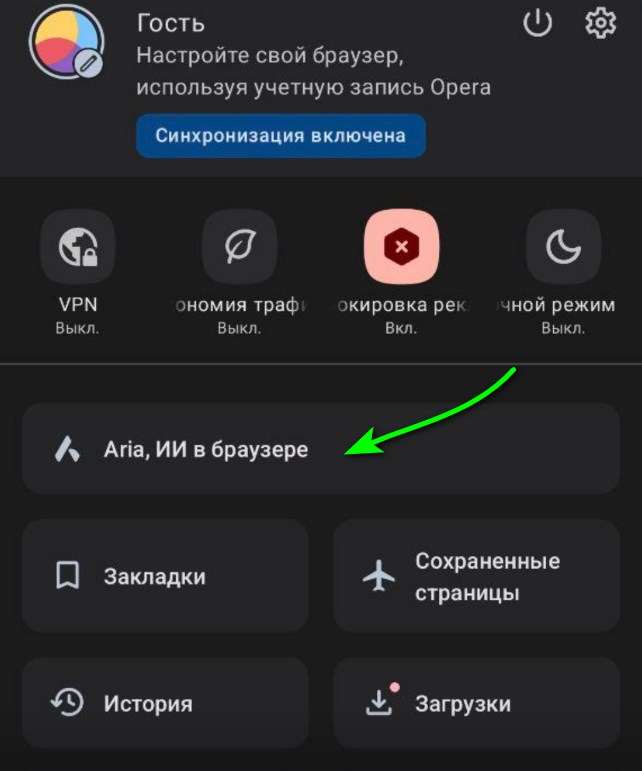Tap the power exit icon
The height and width of the screenshot is (771, 642).
(x=538, y=23)
